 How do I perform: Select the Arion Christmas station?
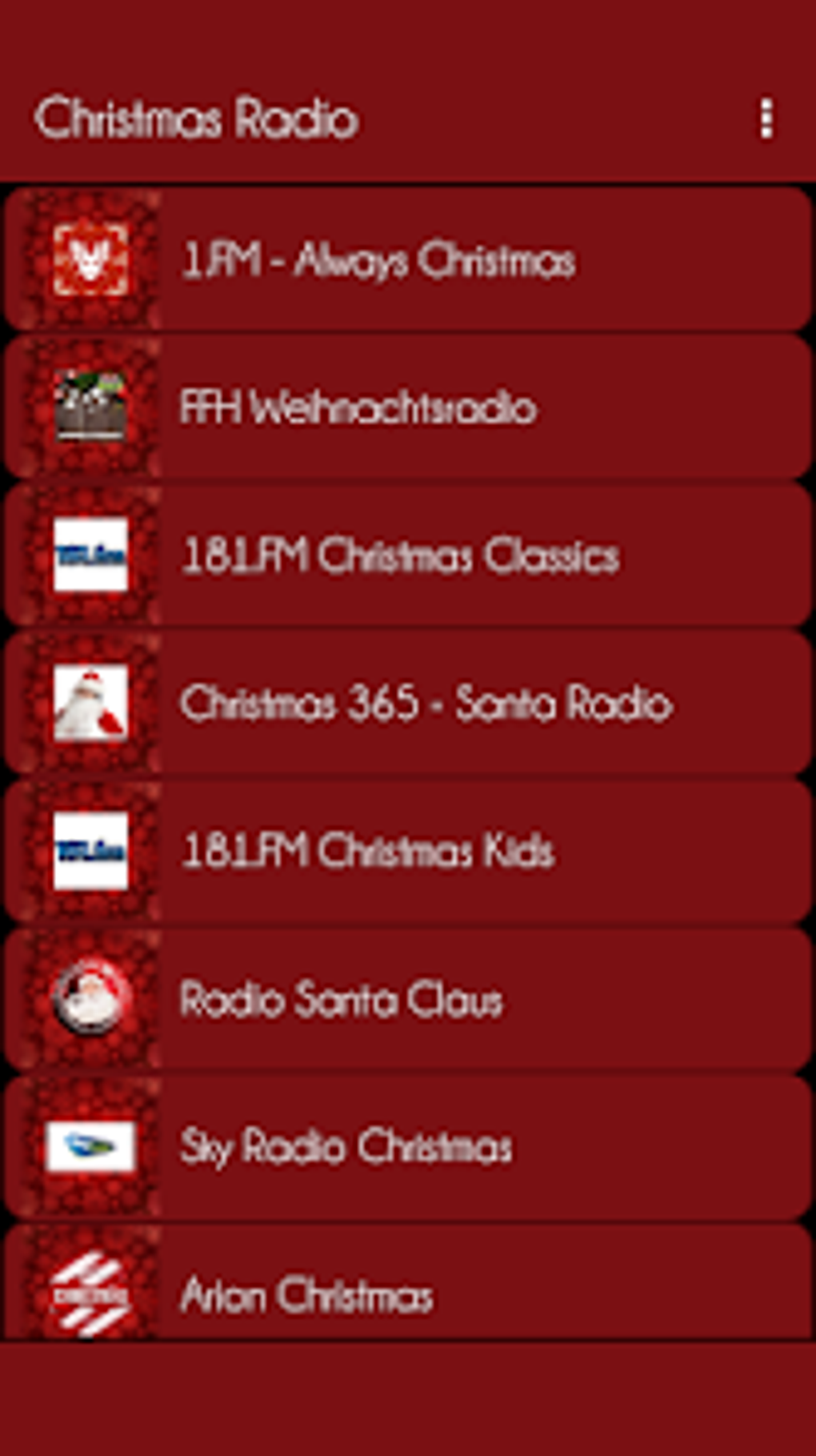(408, 1282)
